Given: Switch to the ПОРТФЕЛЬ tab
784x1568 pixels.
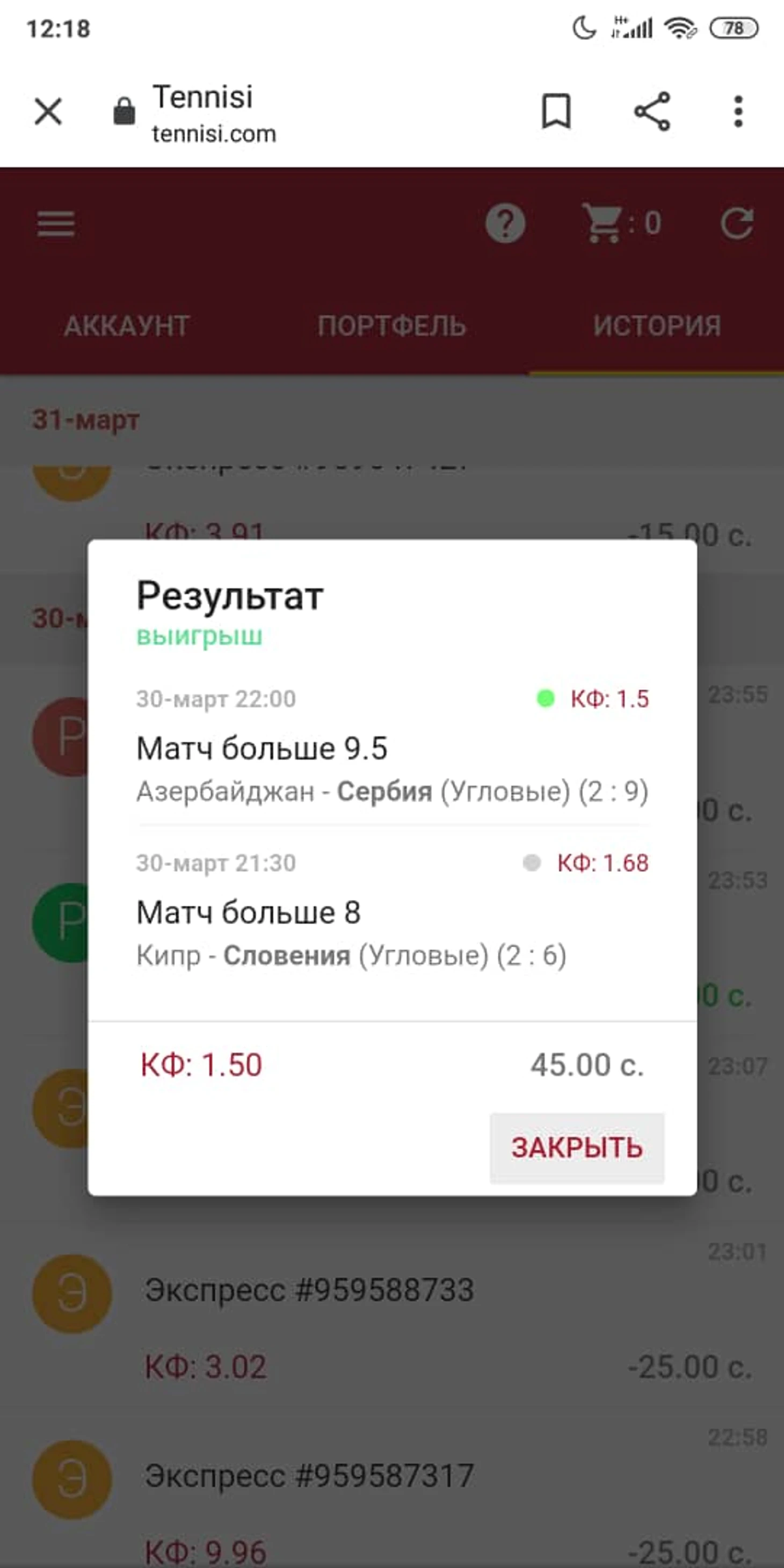Looking at the screenshot, I should coord(391,326).
